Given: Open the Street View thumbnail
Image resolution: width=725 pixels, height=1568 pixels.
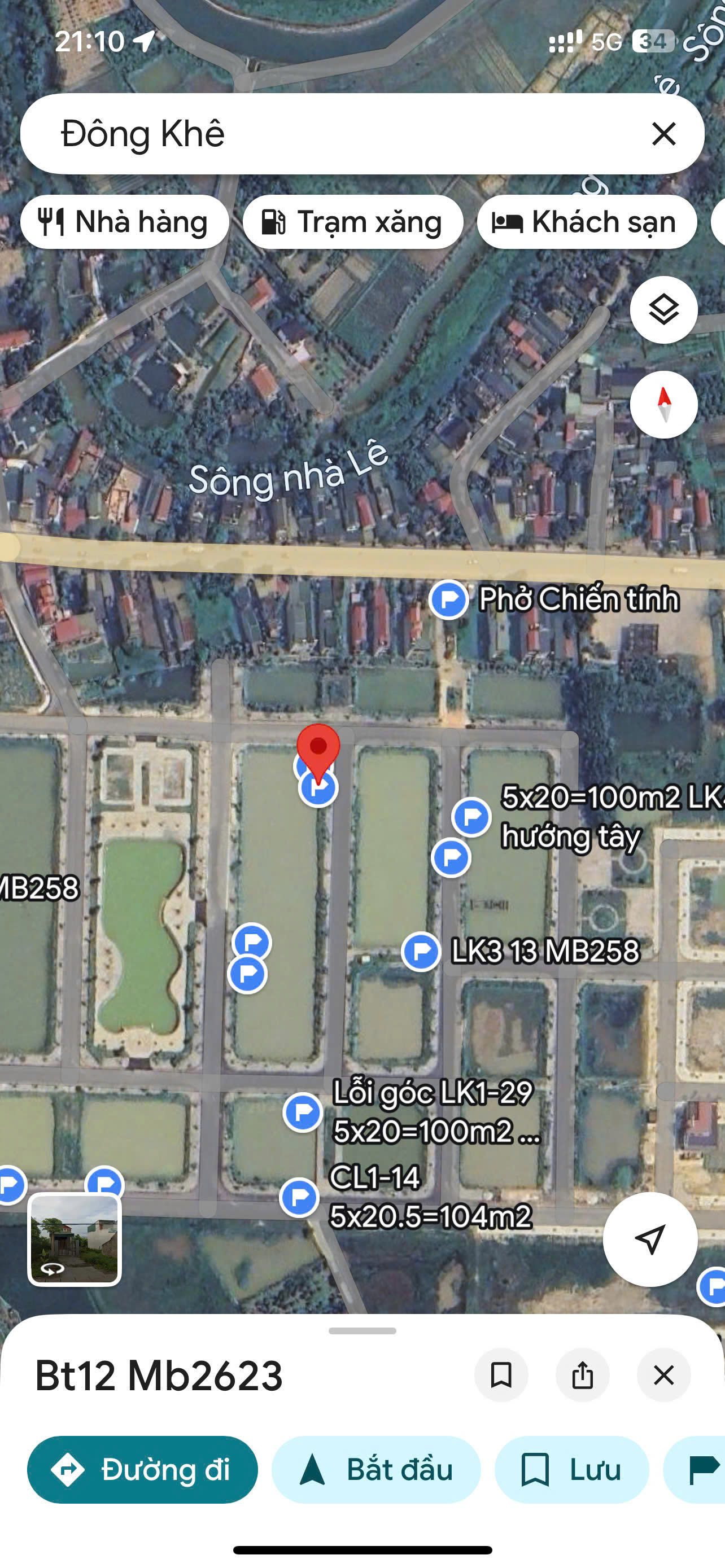Looking at the screenshot, I should 75,1239.
